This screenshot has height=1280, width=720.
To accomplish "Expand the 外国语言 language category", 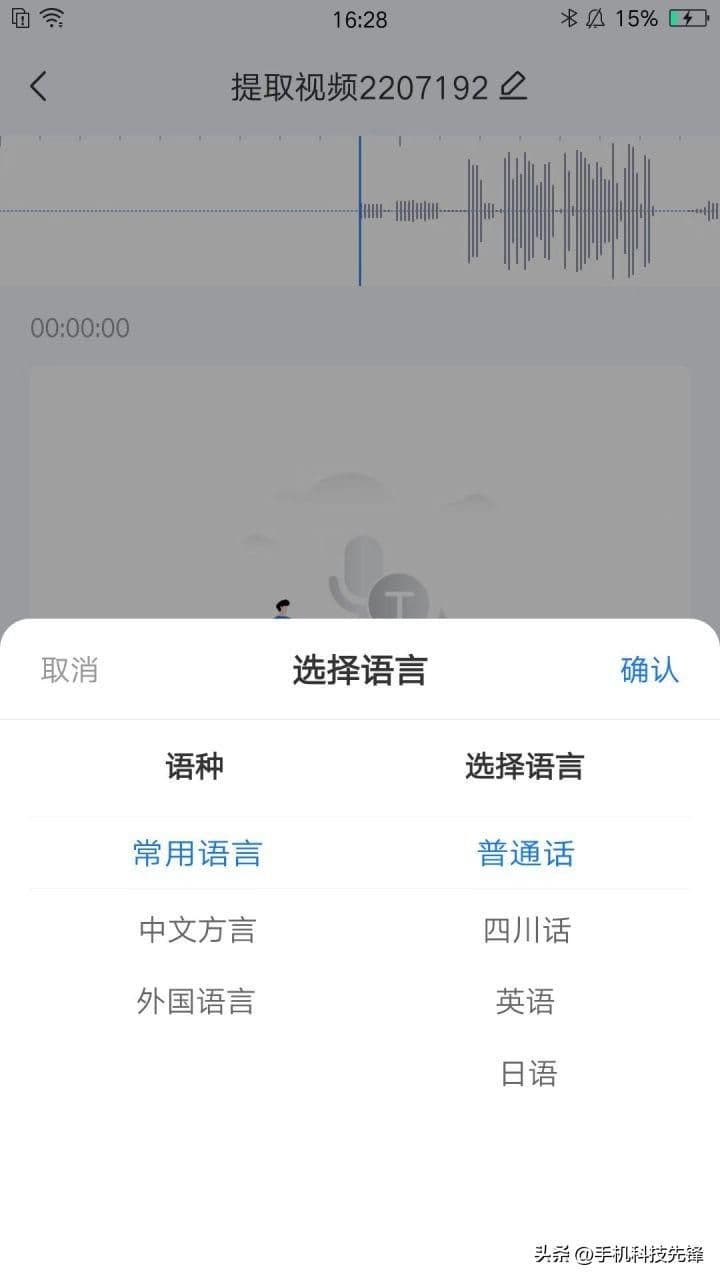I will pyautogui.click(x=197, y=1002).
